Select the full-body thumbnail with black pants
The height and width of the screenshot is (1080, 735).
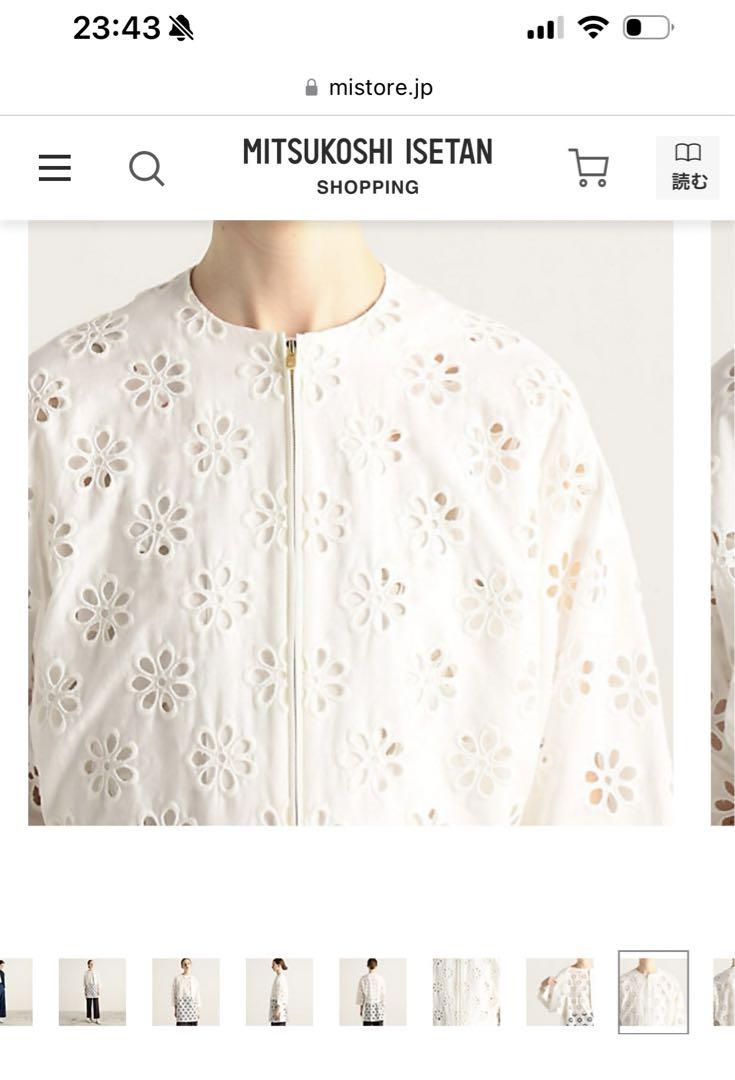92,991
